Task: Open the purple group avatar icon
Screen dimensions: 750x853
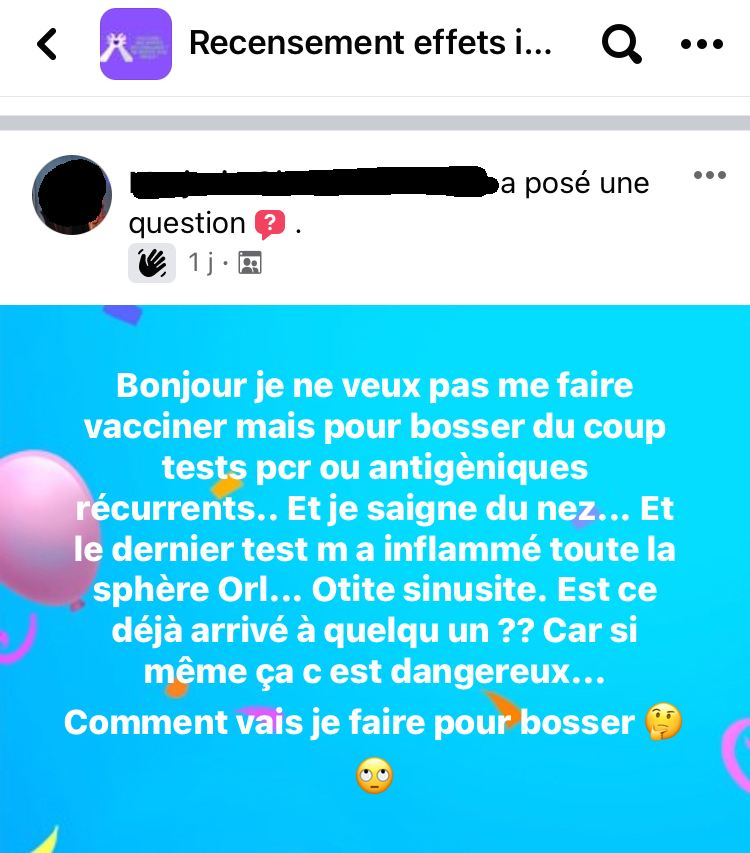Action: [135, 44]
